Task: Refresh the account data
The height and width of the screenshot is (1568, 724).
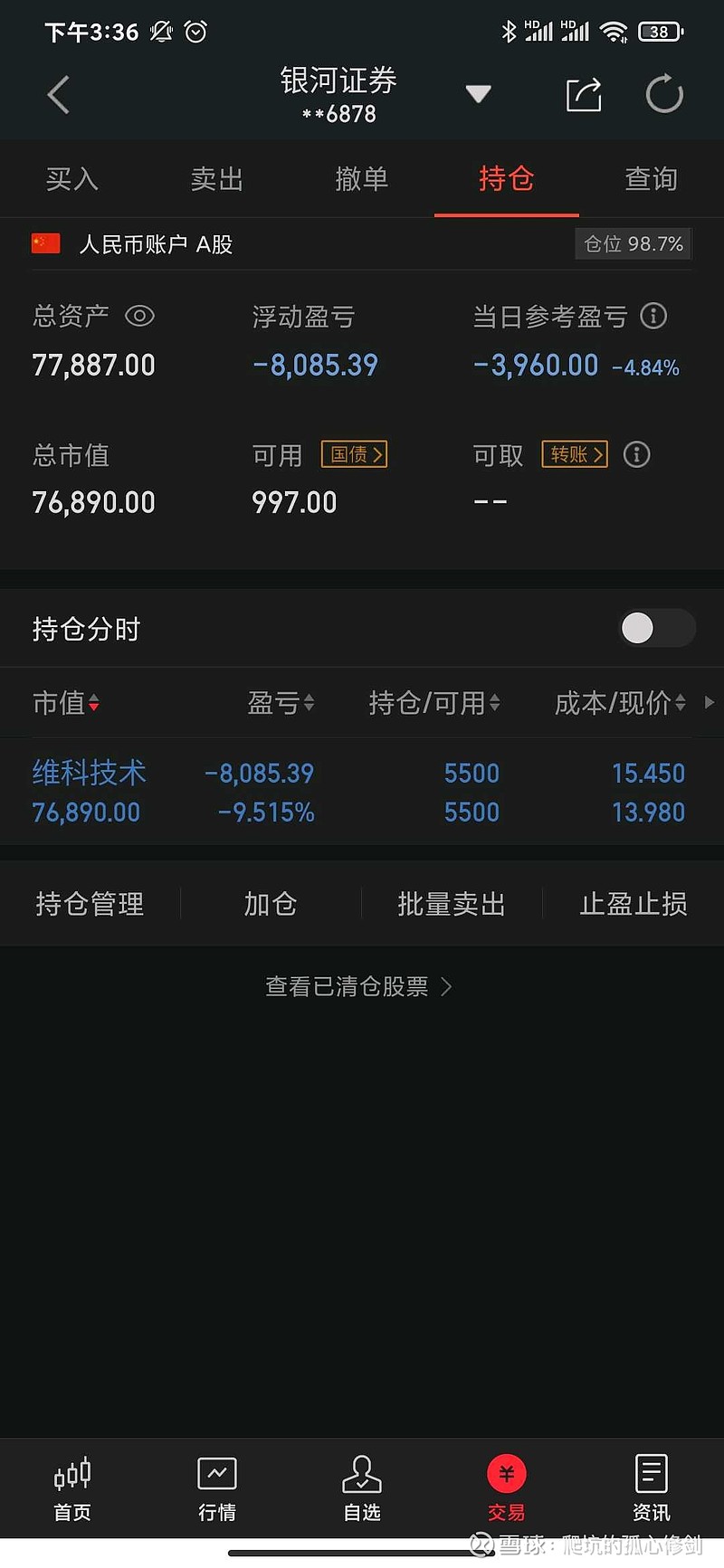Action: click(664, 94)
